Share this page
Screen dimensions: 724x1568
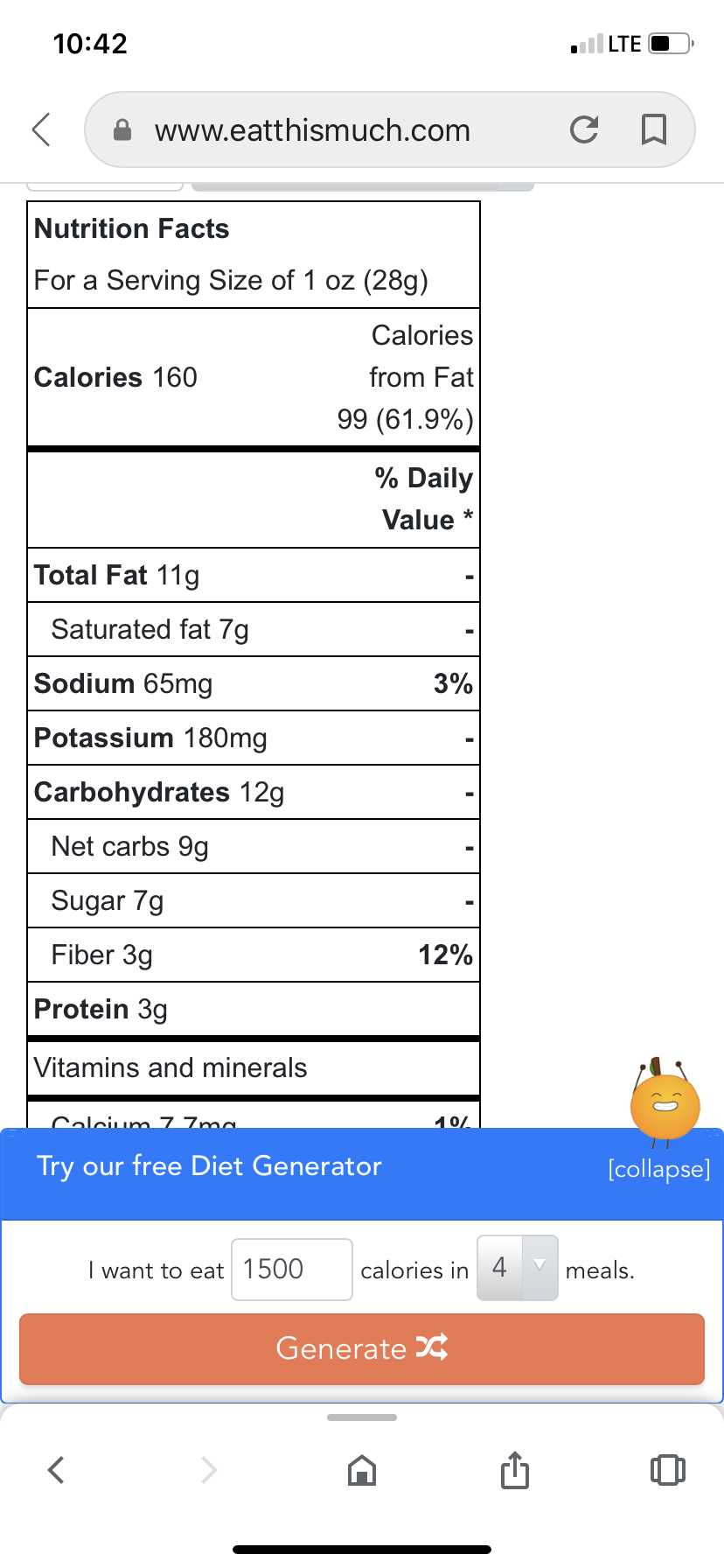515,1469
